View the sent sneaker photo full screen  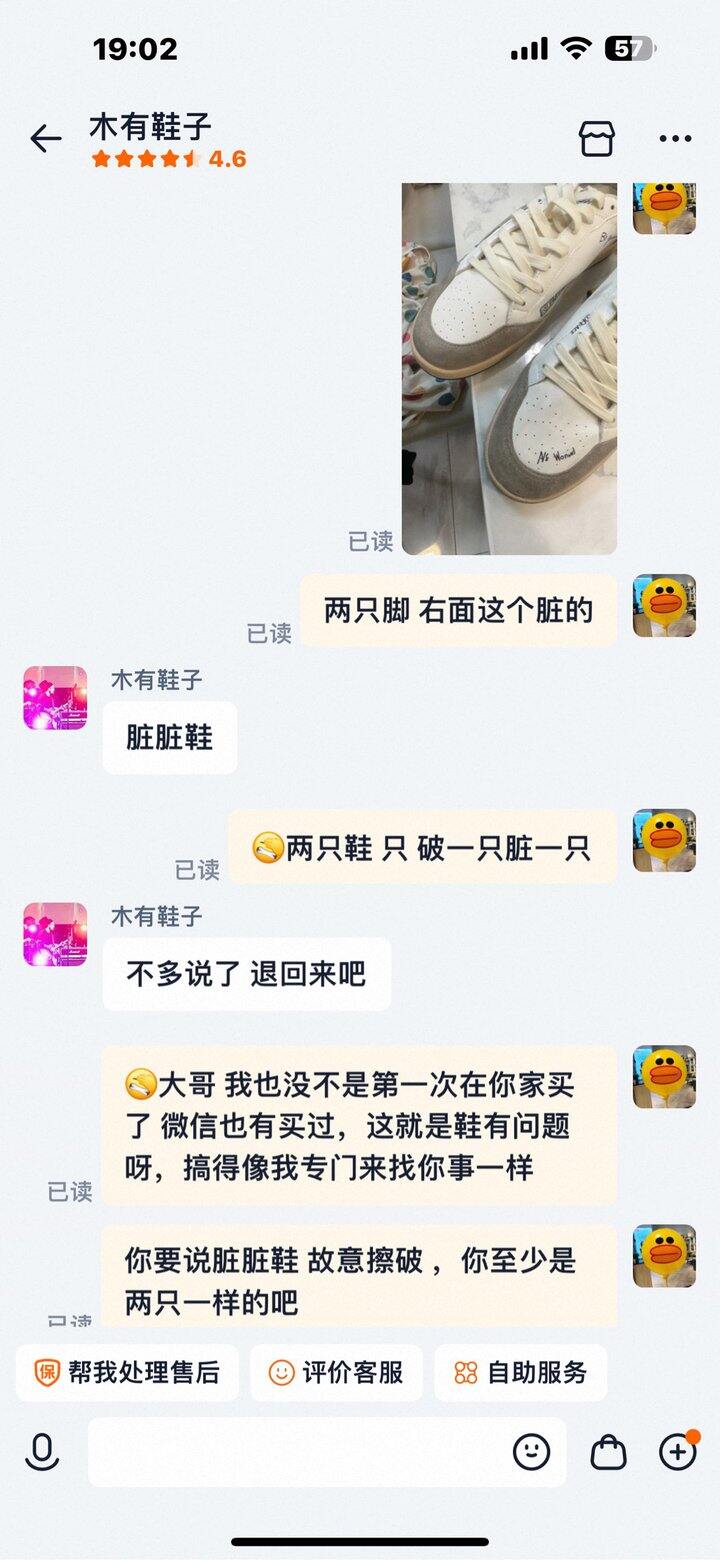[x=509, y=368]
